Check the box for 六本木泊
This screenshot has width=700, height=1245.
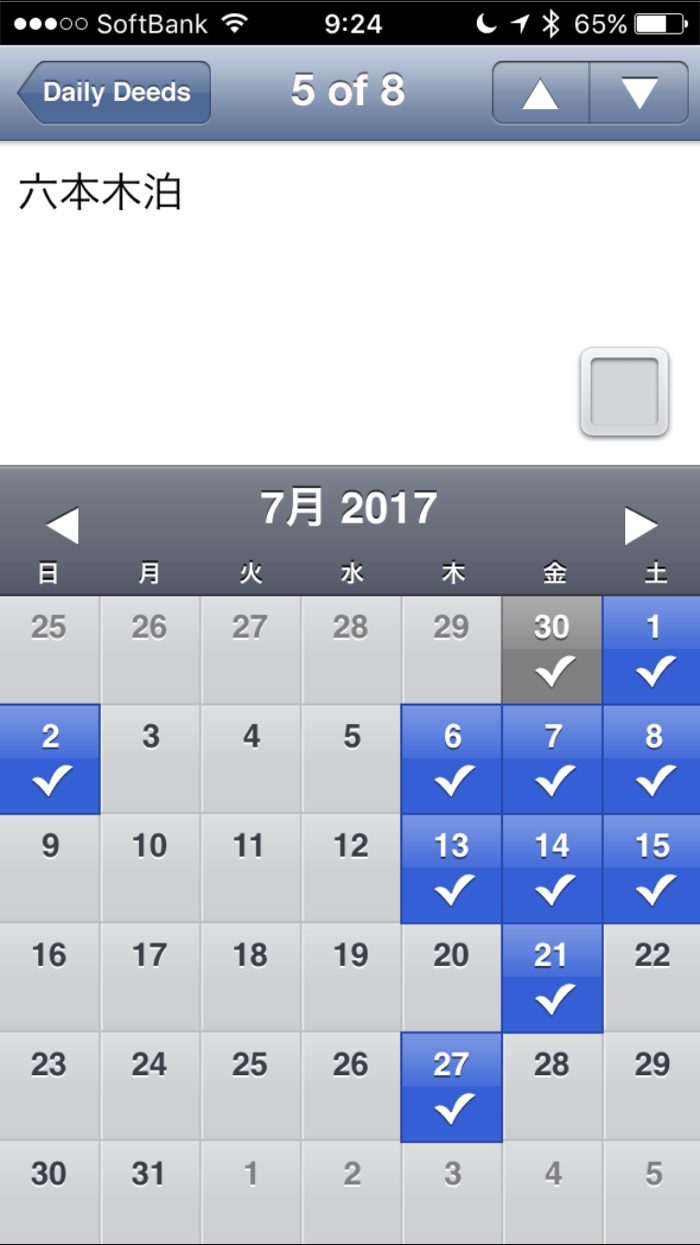tap(624, 392)
